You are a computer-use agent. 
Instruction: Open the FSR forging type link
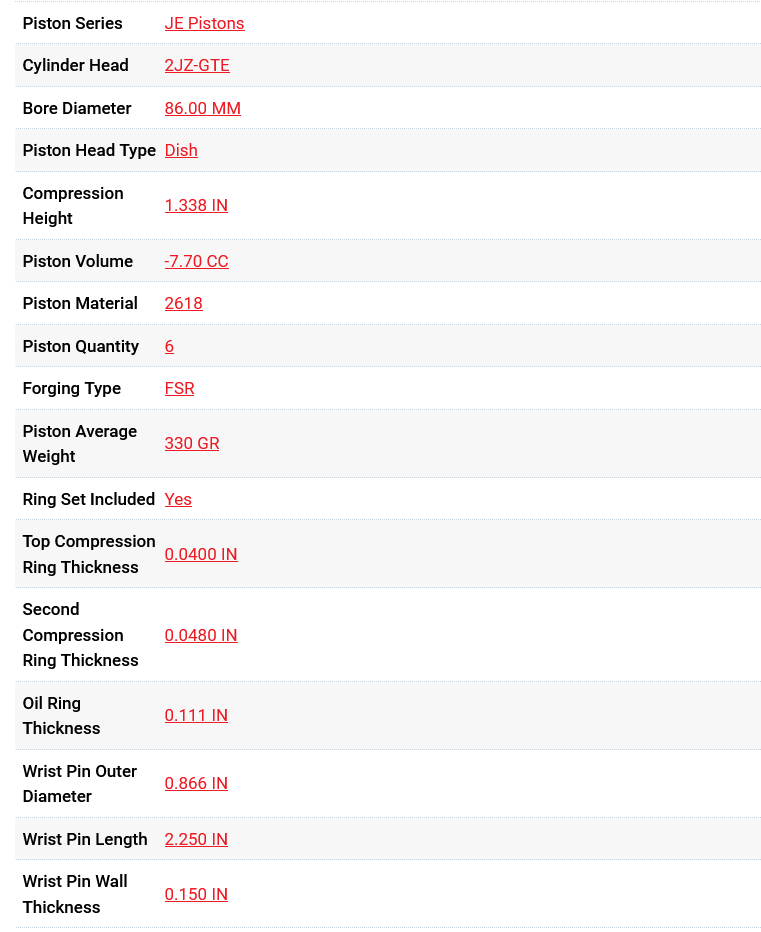(179, 388)
